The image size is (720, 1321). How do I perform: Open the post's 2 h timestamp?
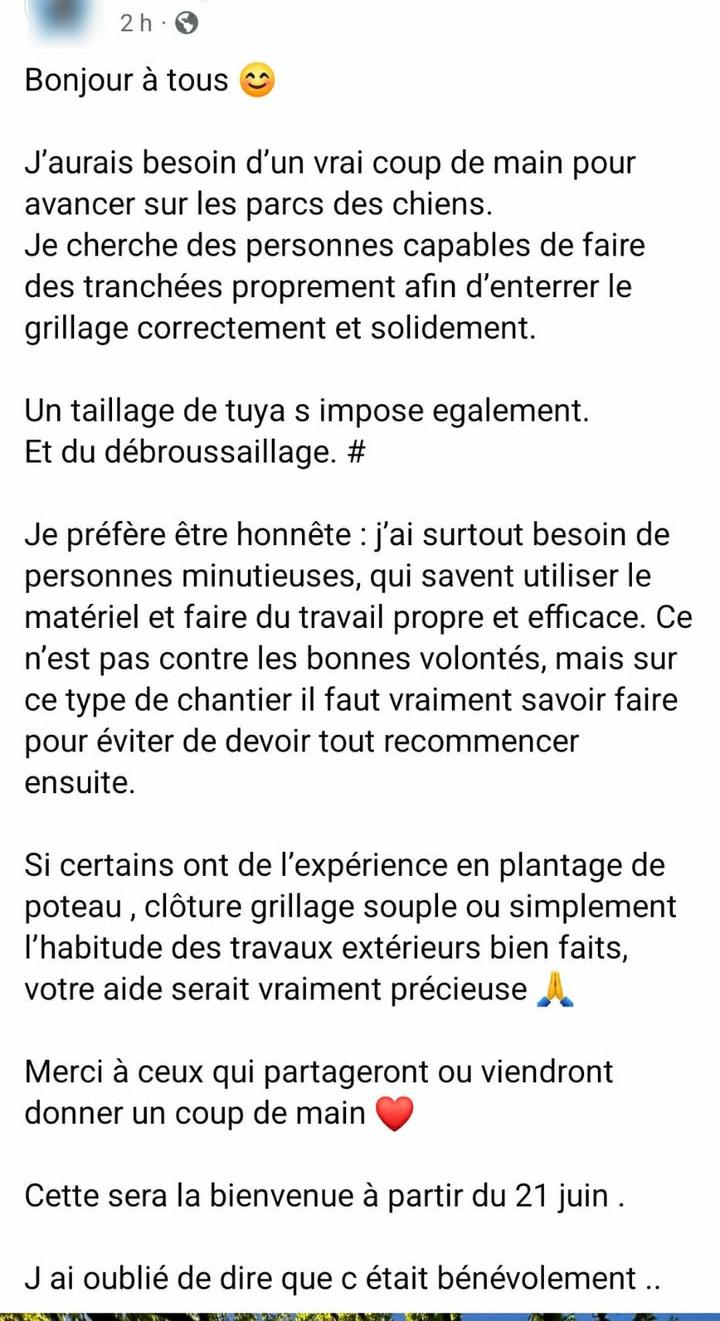pos(136,24)
